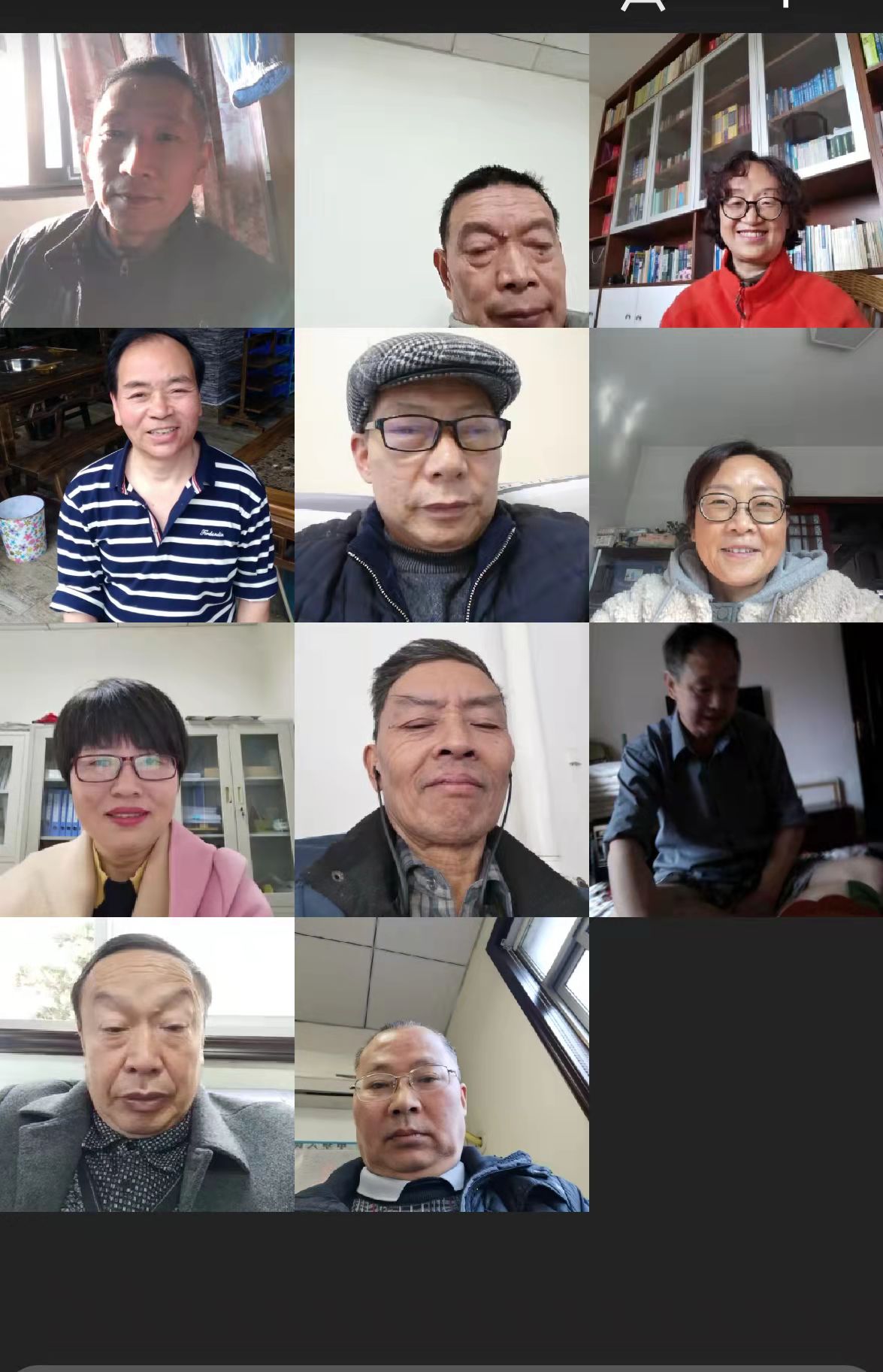Screen dimensions: 883x1372
Task: Enlarge the man wearing wired earphones
Action: coord(441,770)
